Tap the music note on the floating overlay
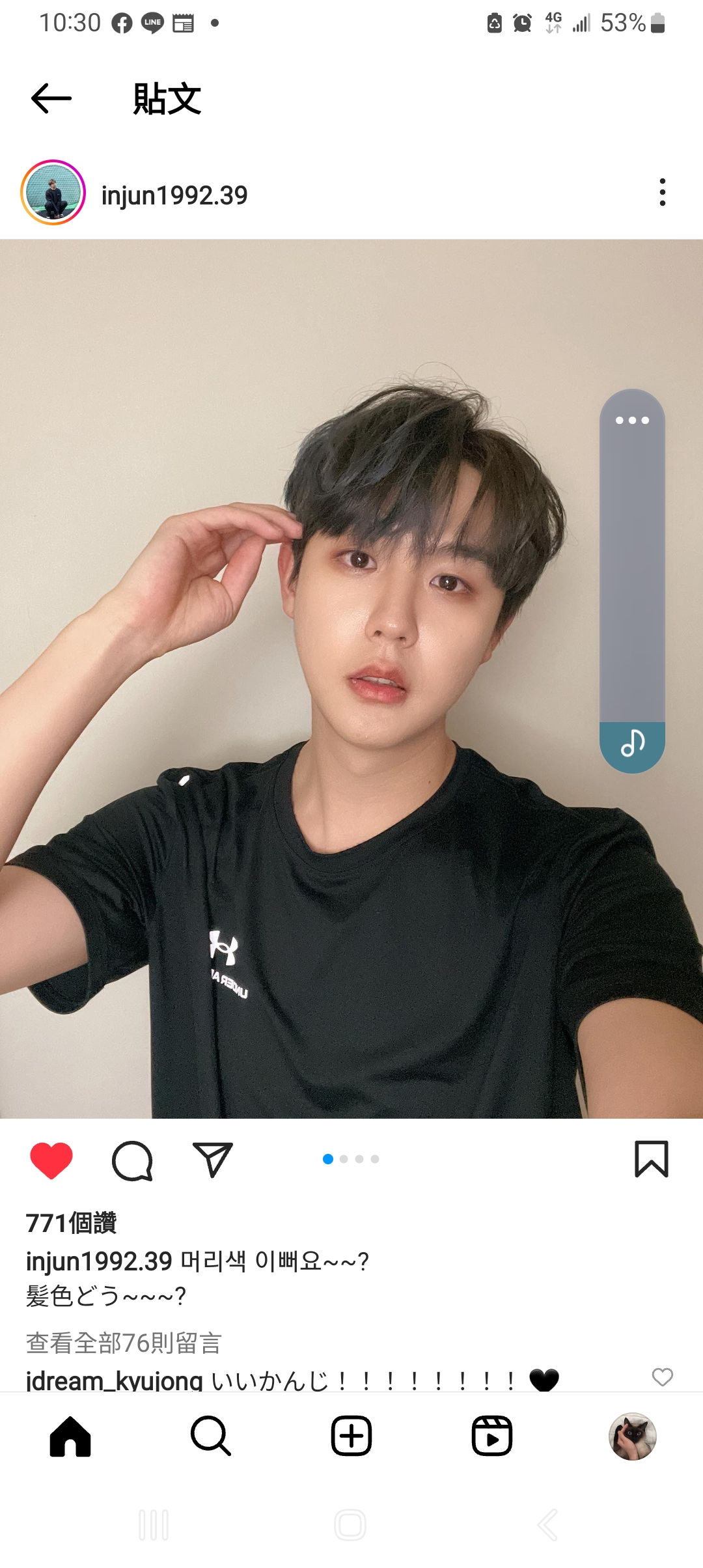Image resolution: width=703 pixels, height=1568 pixels. click(x=632, y=744)
